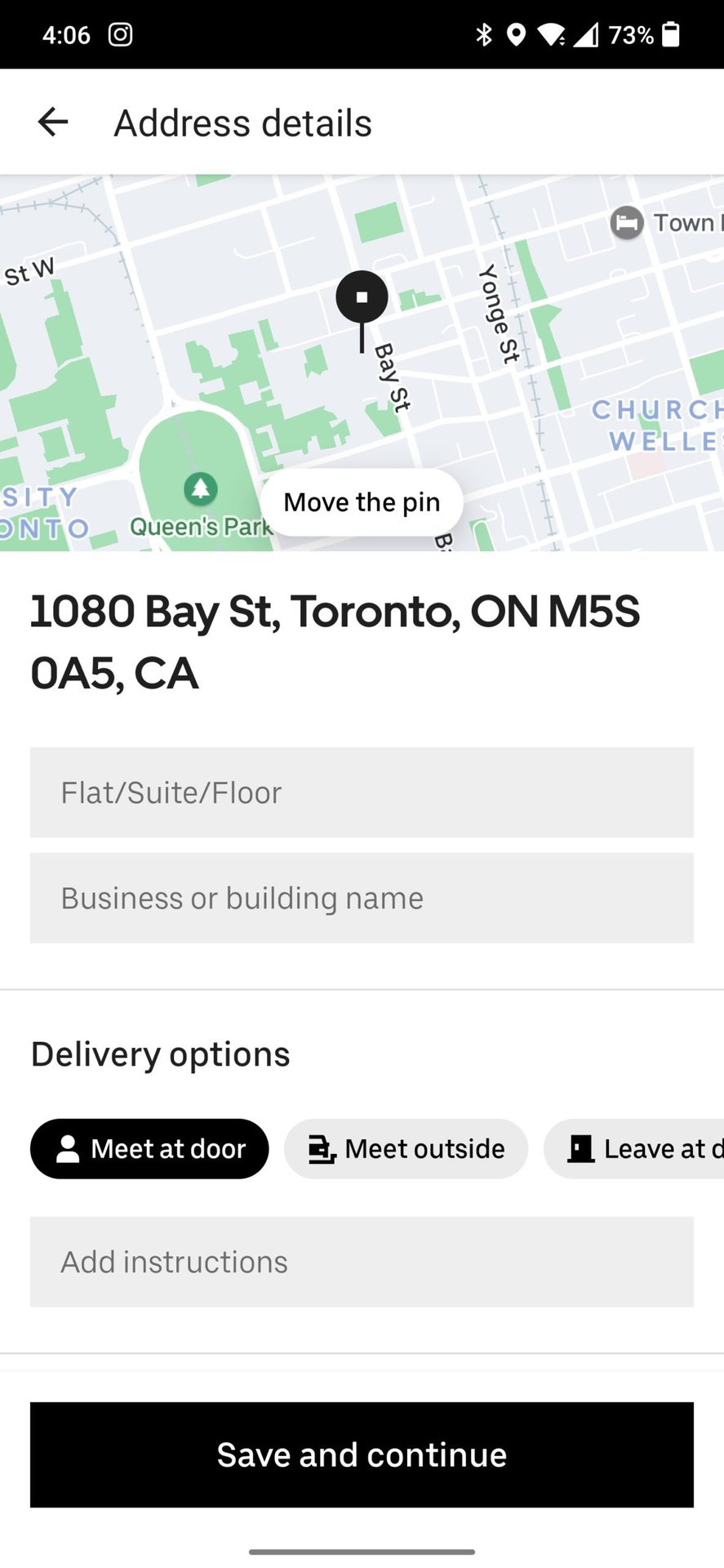Open the Add instructions field
This screenshot has width=724, height=1568.
point(362,1262)
